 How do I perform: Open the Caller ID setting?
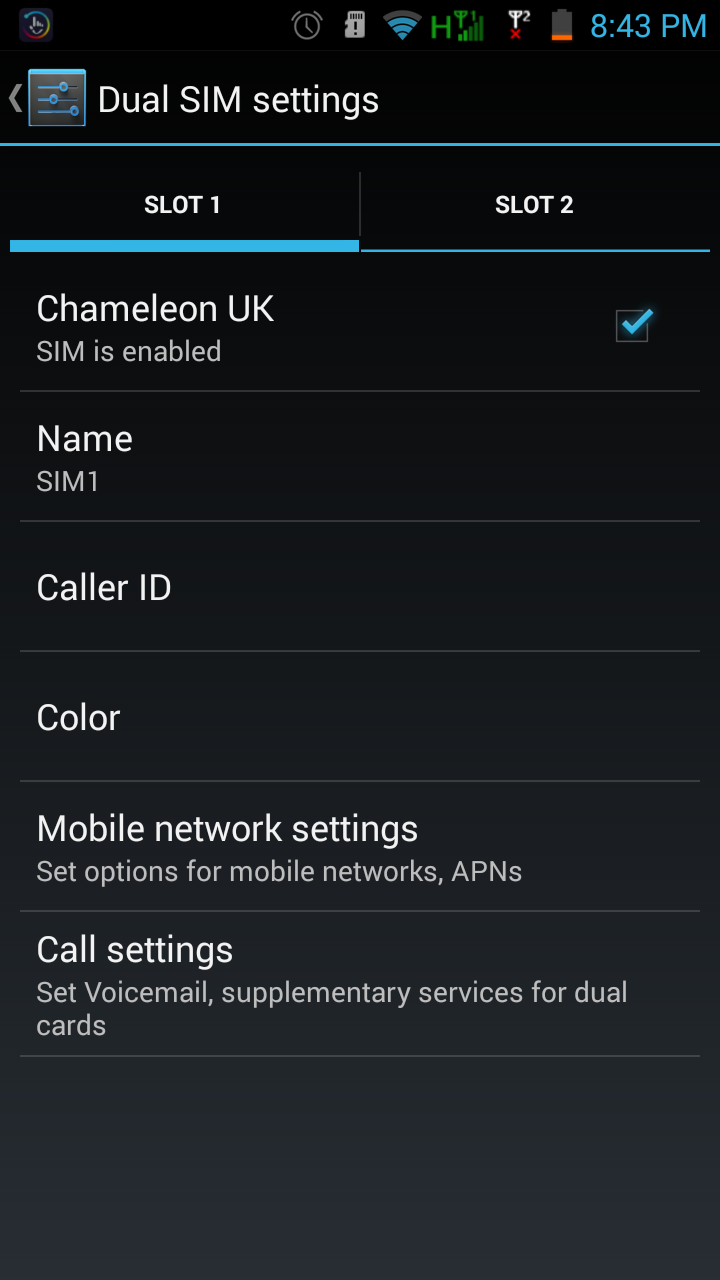360,586
